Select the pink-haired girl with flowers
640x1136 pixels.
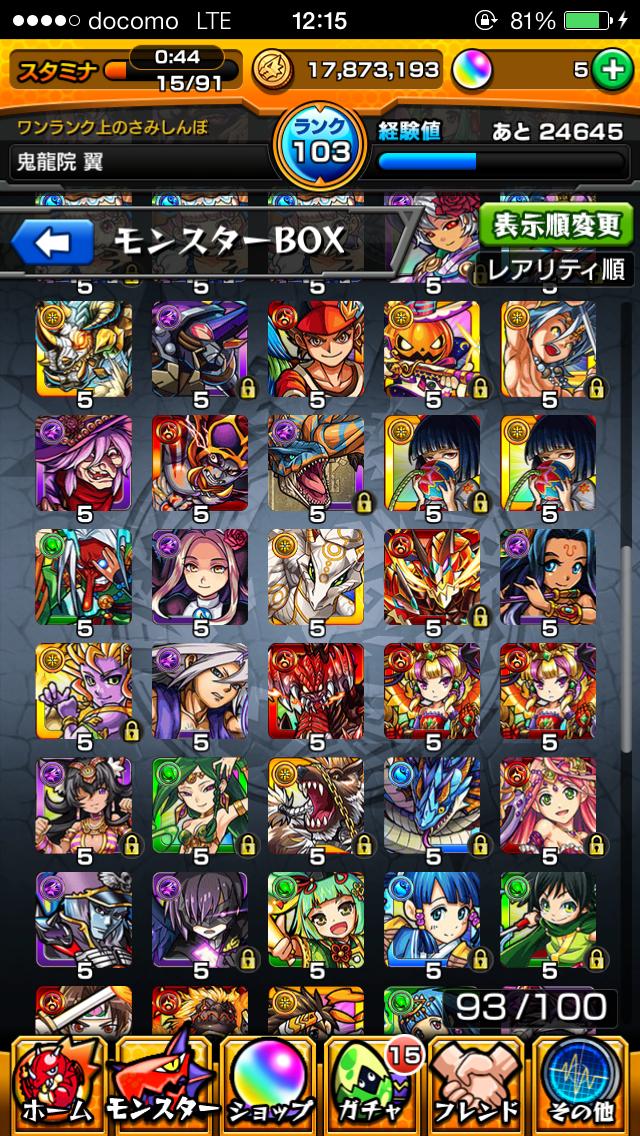(548, 806)
